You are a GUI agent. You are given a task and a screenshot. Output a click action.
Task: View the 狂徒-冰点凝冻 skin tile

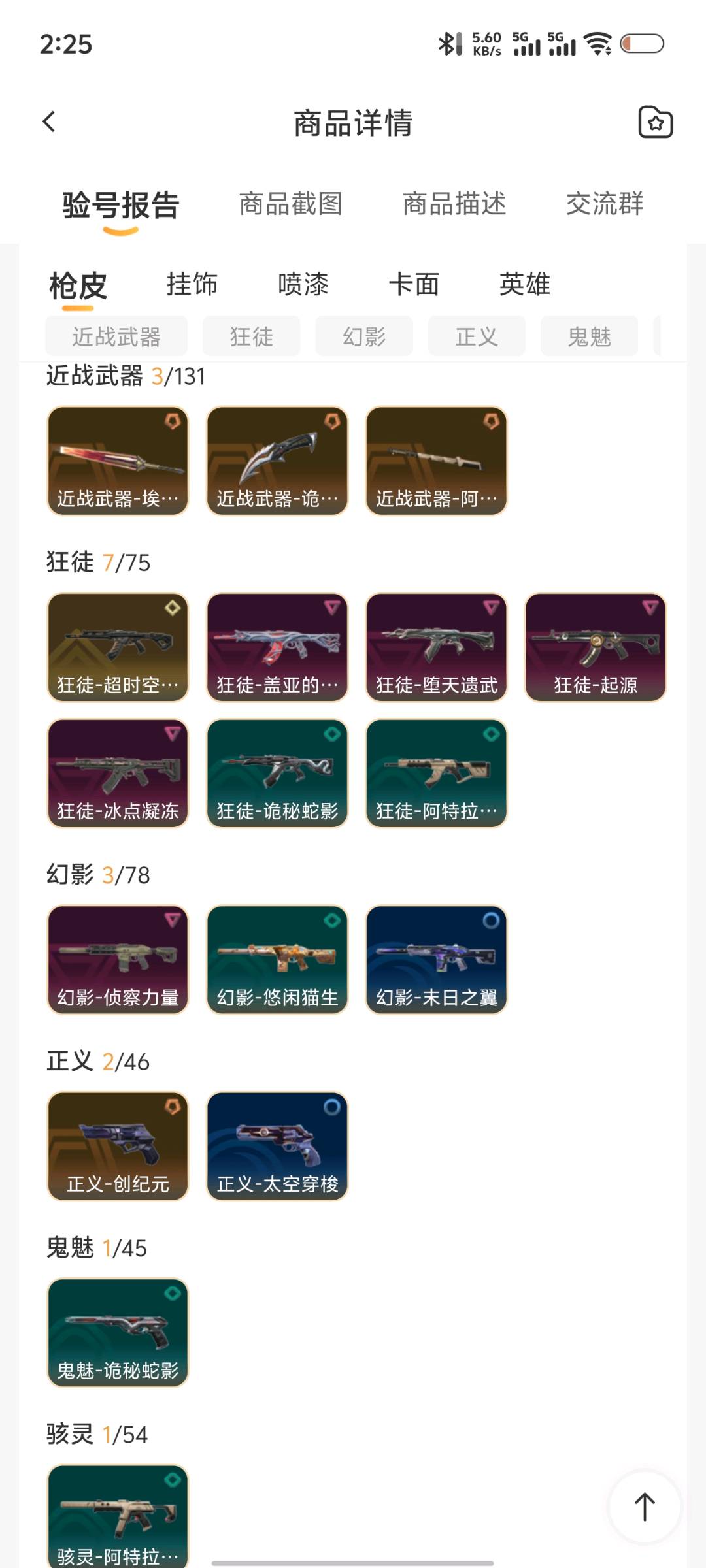[118, 773]
